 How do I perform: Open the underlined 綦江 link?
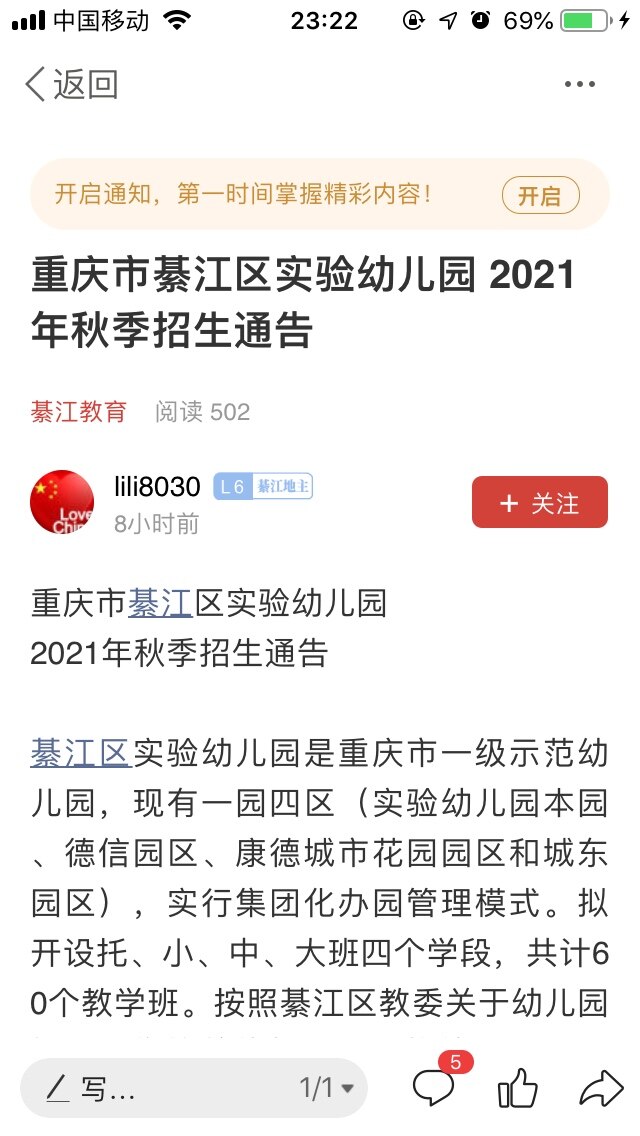point(160,604)
